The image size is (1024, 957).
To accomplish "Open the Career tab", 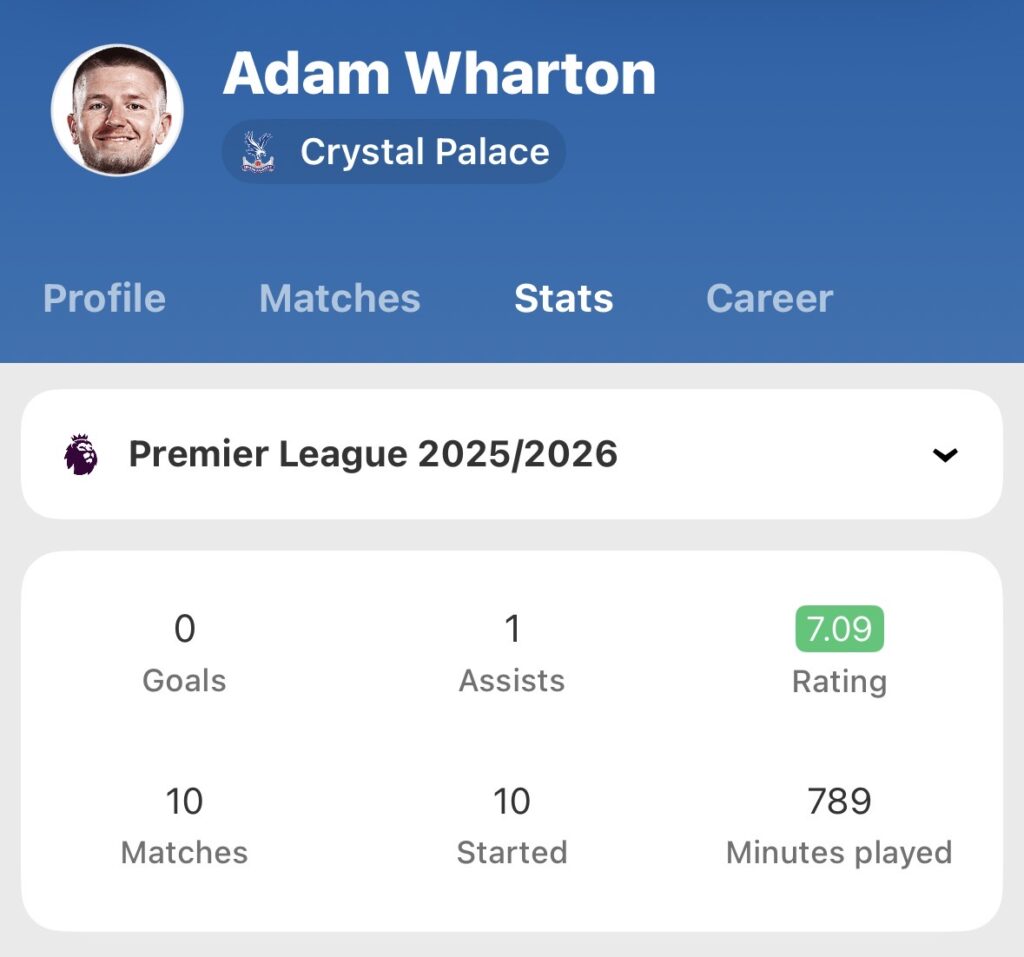I will tap(769, 298).
